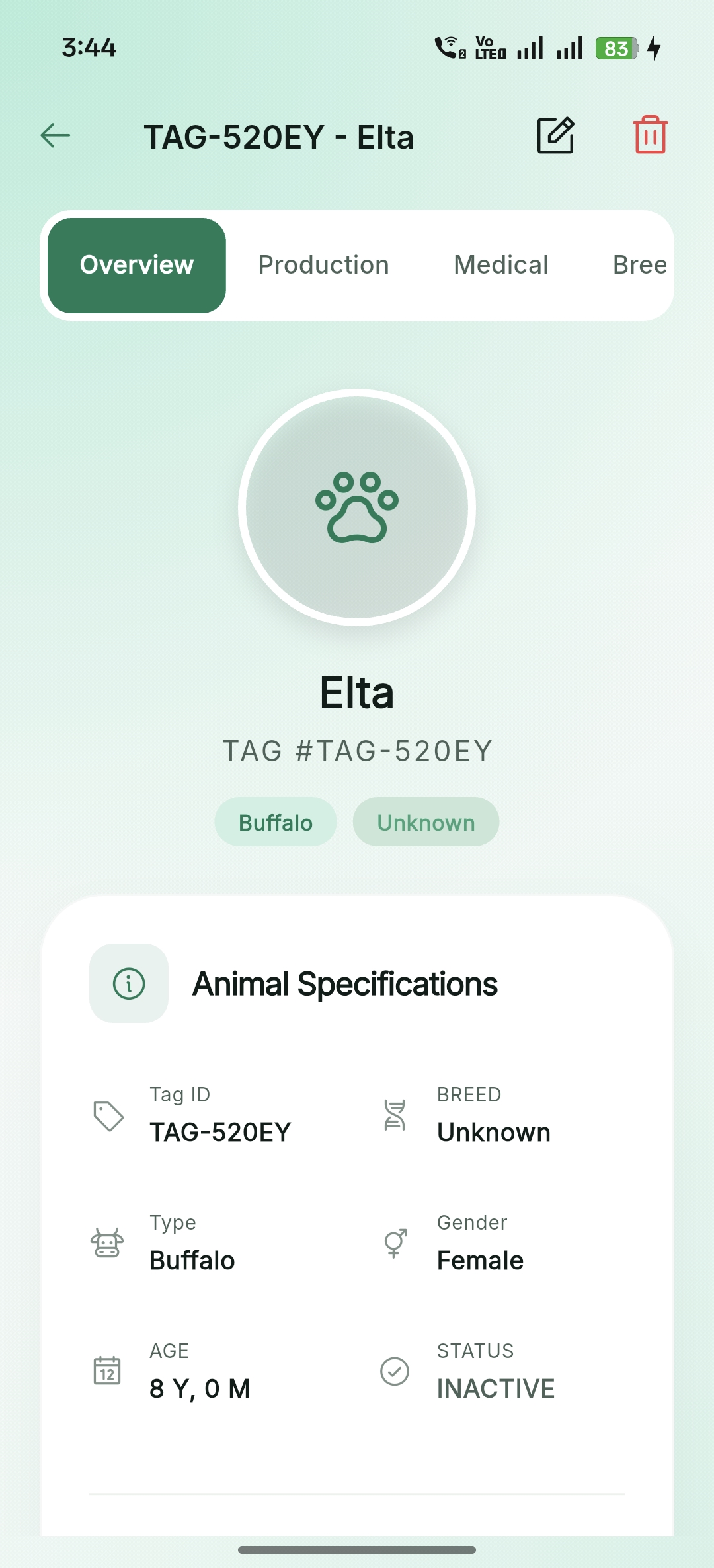Check the battery level indicator

click(x=616, y=47)
